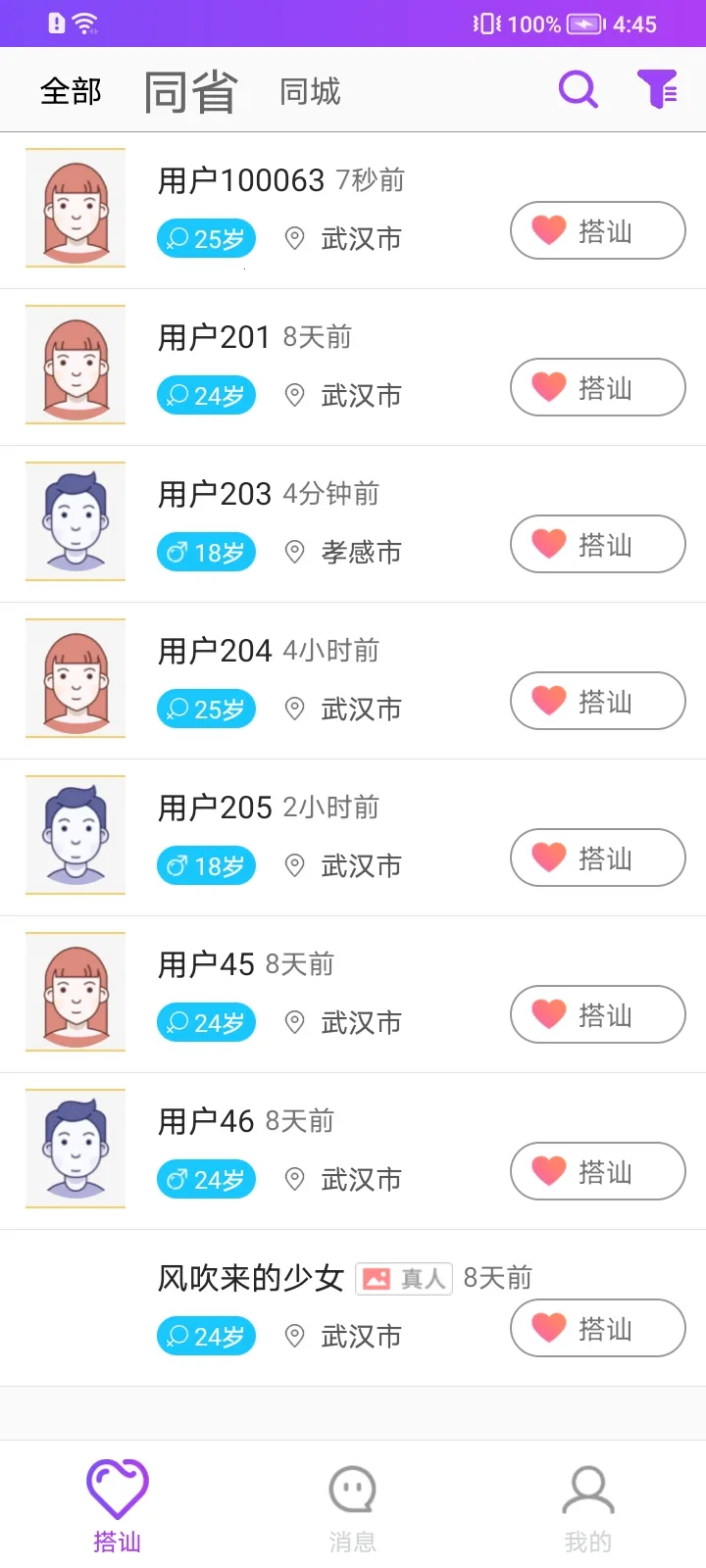Tap 搭讪 button for 用户203
The height and width of the screenshot is (1568, 706).
point(597,544)
